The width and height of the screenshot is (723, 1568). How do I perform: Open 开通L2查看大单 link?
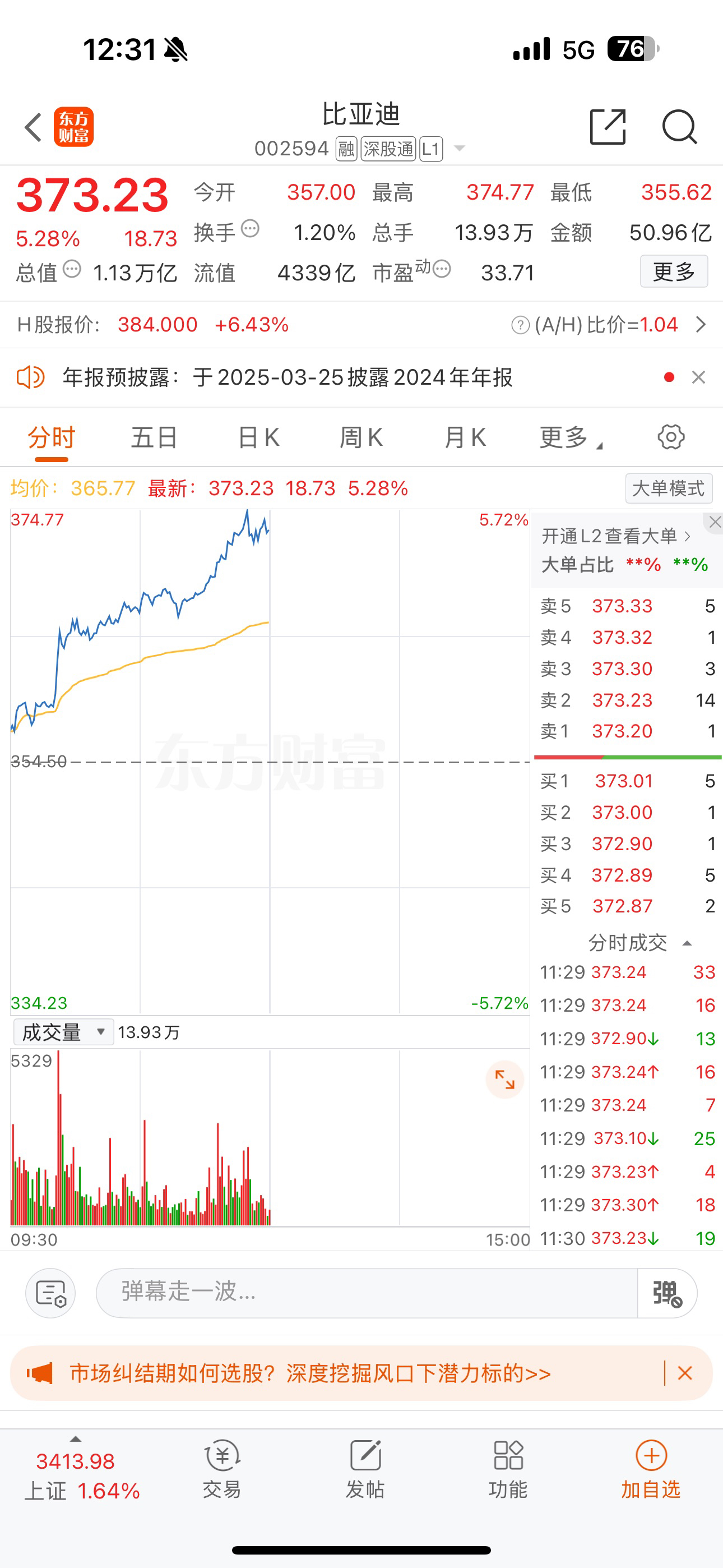(x=617, y=536)
